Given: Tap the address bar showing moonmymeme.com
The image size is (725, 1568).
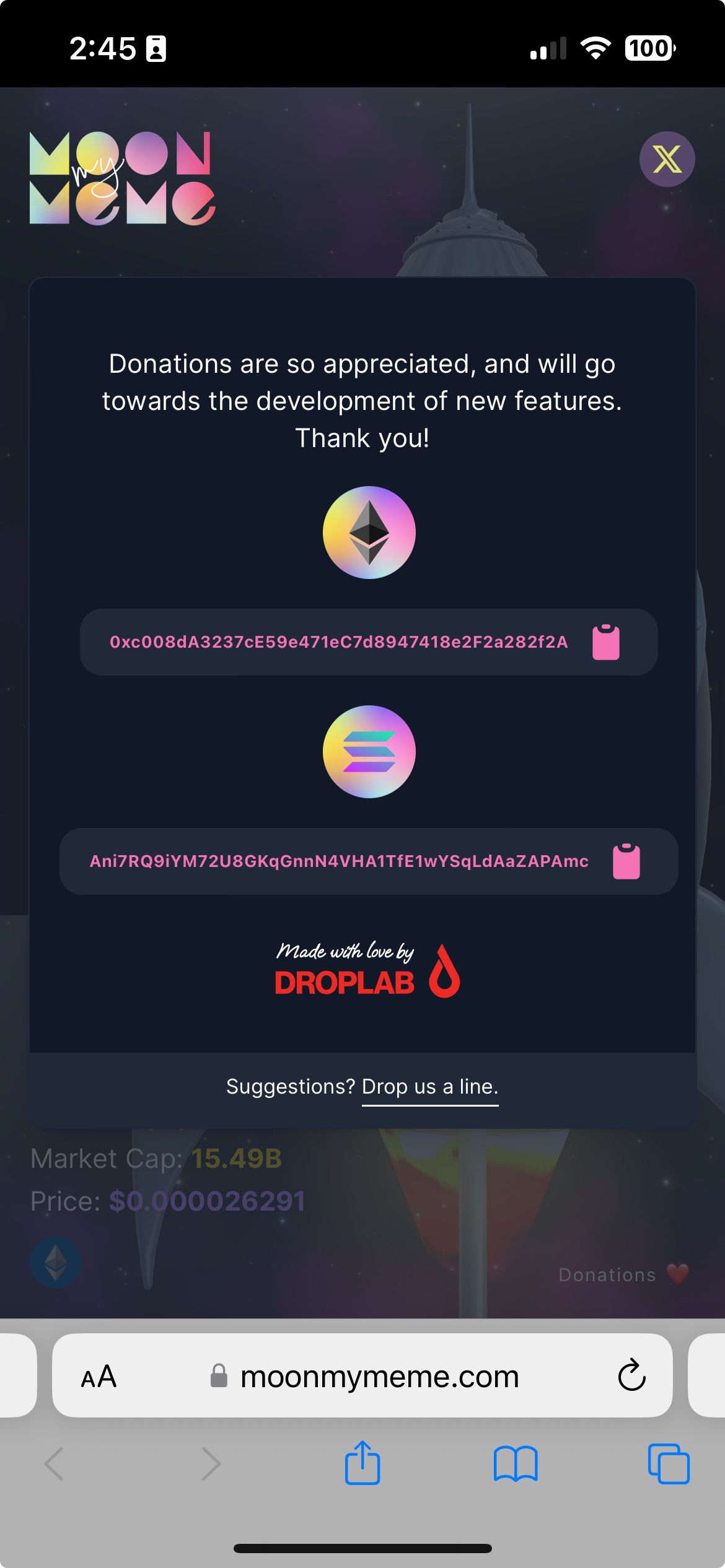Looking at the screenshot, I should point(379,1377).
